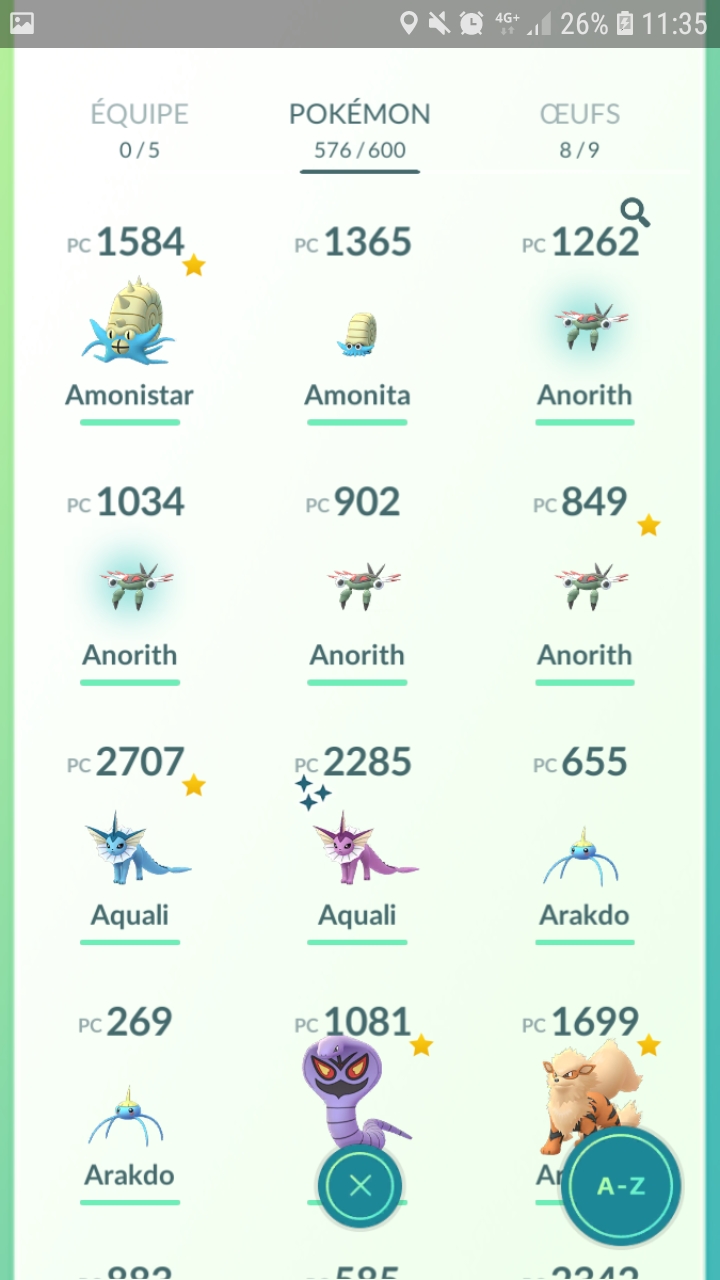The height and width of the screenshot is (1280, 720).
Task: Change sorting with the A-Z button
Action: [621, 1186]
